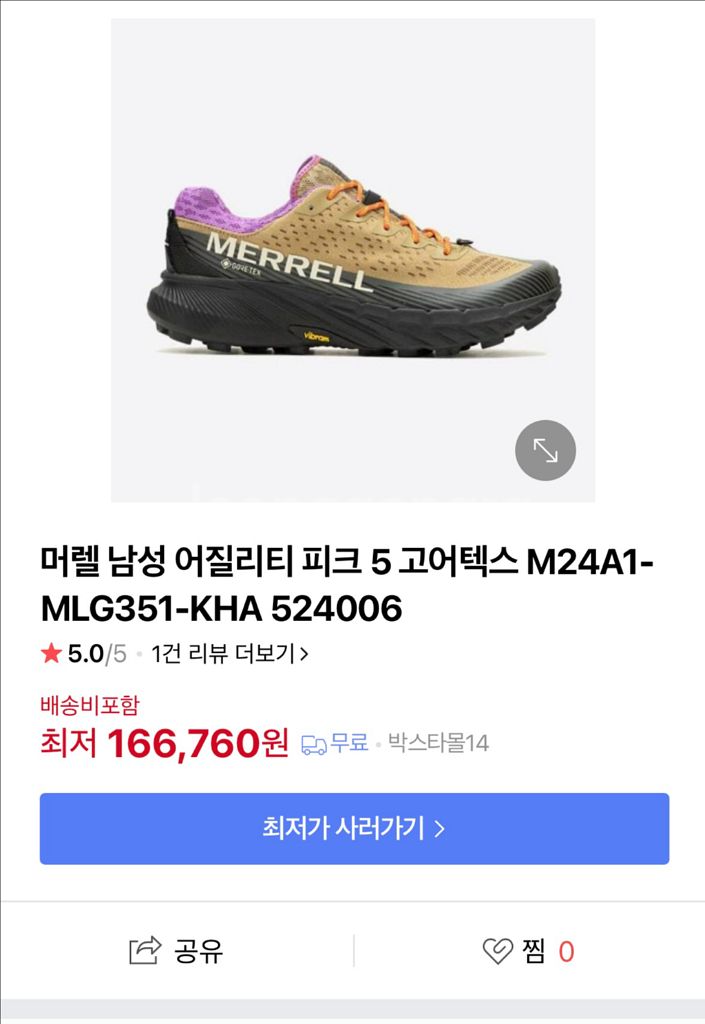
Task: Open 1건 리뷰 더보기 reviews link
Action: 229,654
